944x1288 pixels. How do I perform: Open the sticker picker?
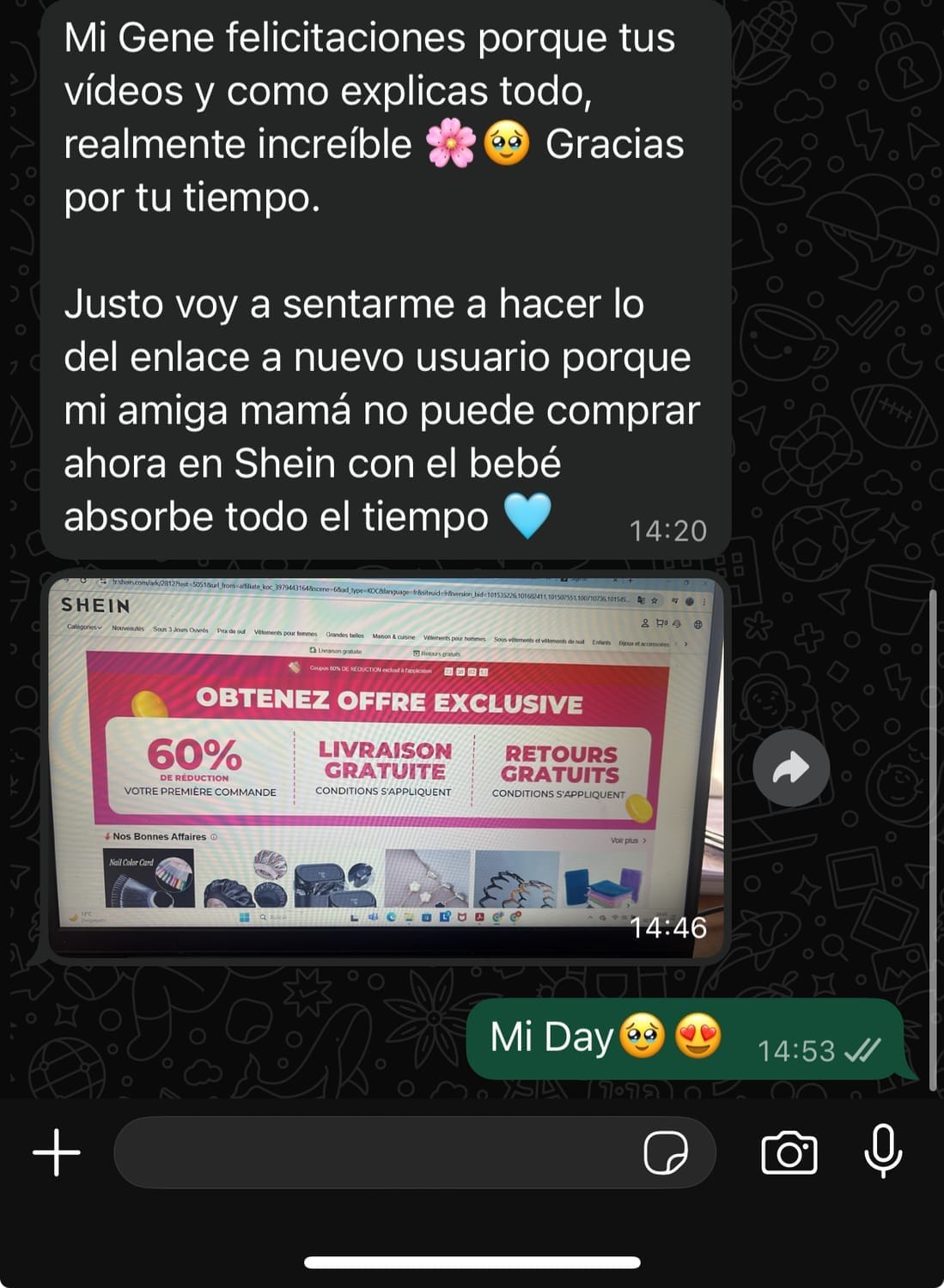pos(666,1152)
